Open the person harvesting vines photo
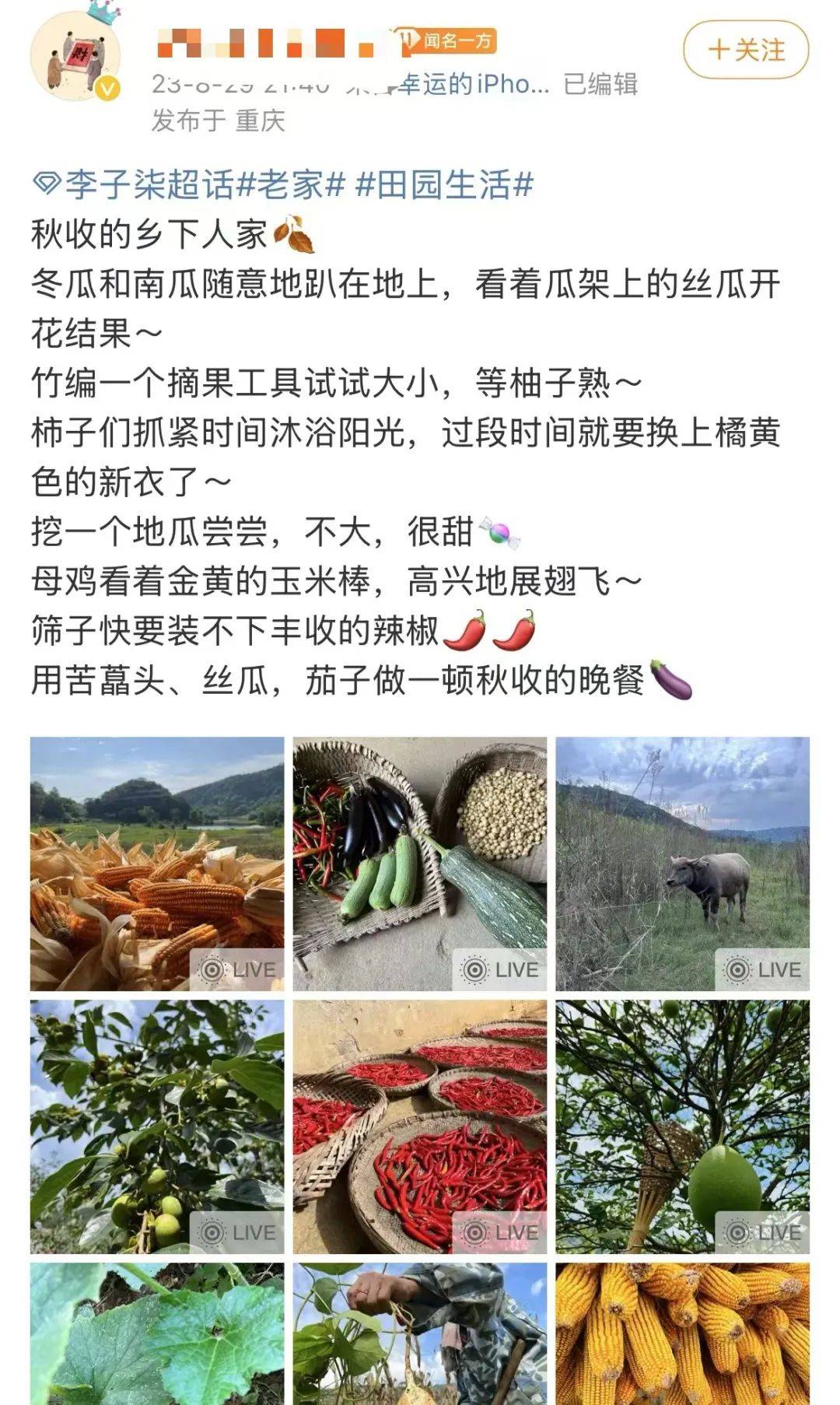Screen dimensions: 840x1405 [x=420, y=1333]
